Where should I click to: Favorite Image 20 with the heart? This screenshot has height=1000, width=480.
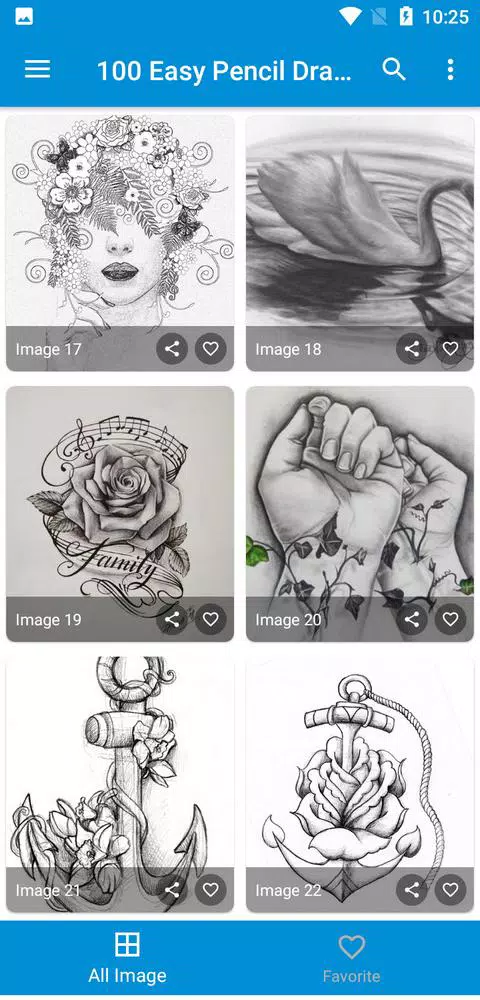click(450, 619)
